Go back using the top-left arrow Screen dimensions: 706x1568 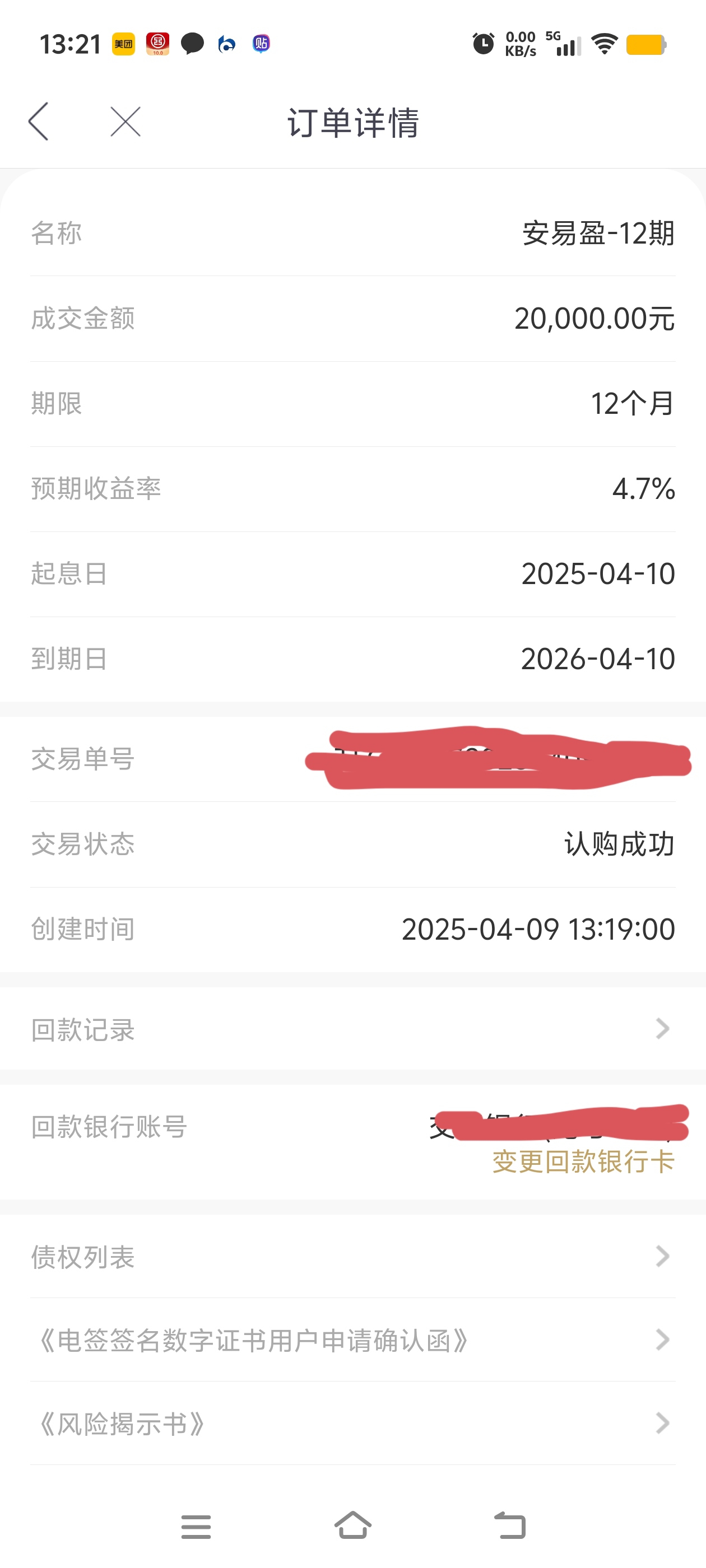click(38, 122)
